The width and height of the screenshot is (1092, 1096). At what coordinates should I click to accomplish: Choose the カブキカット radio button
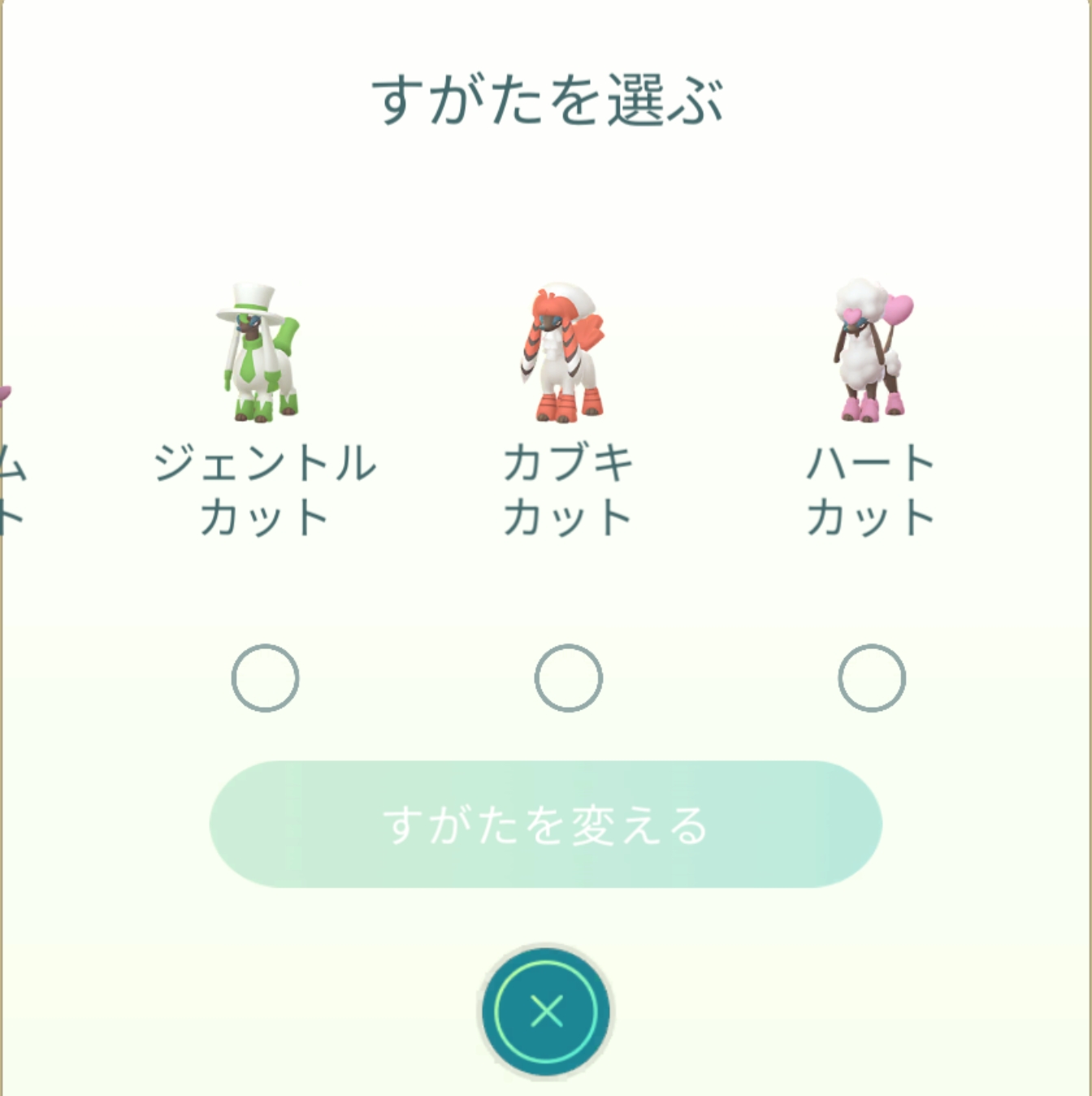[x=568, y=678]
